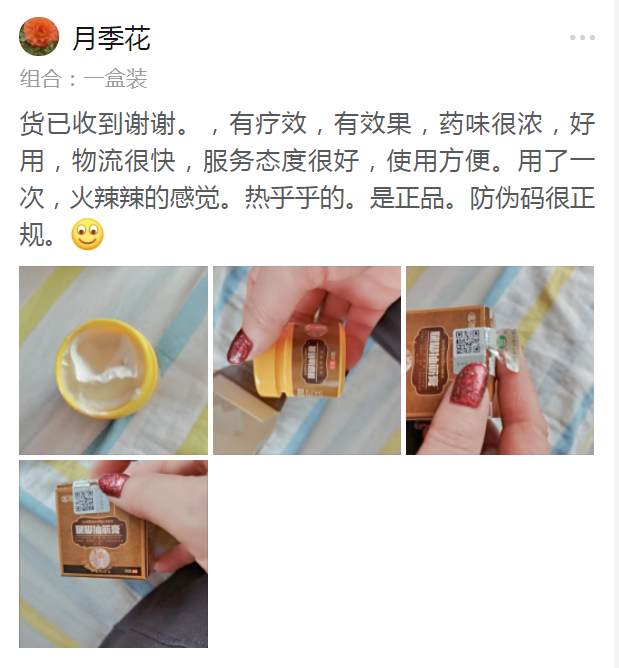The width and height of the screenshot is (619, 668).
Task: Open the overflow menu on 月季花's review
Action: click(x=582, y=38)
